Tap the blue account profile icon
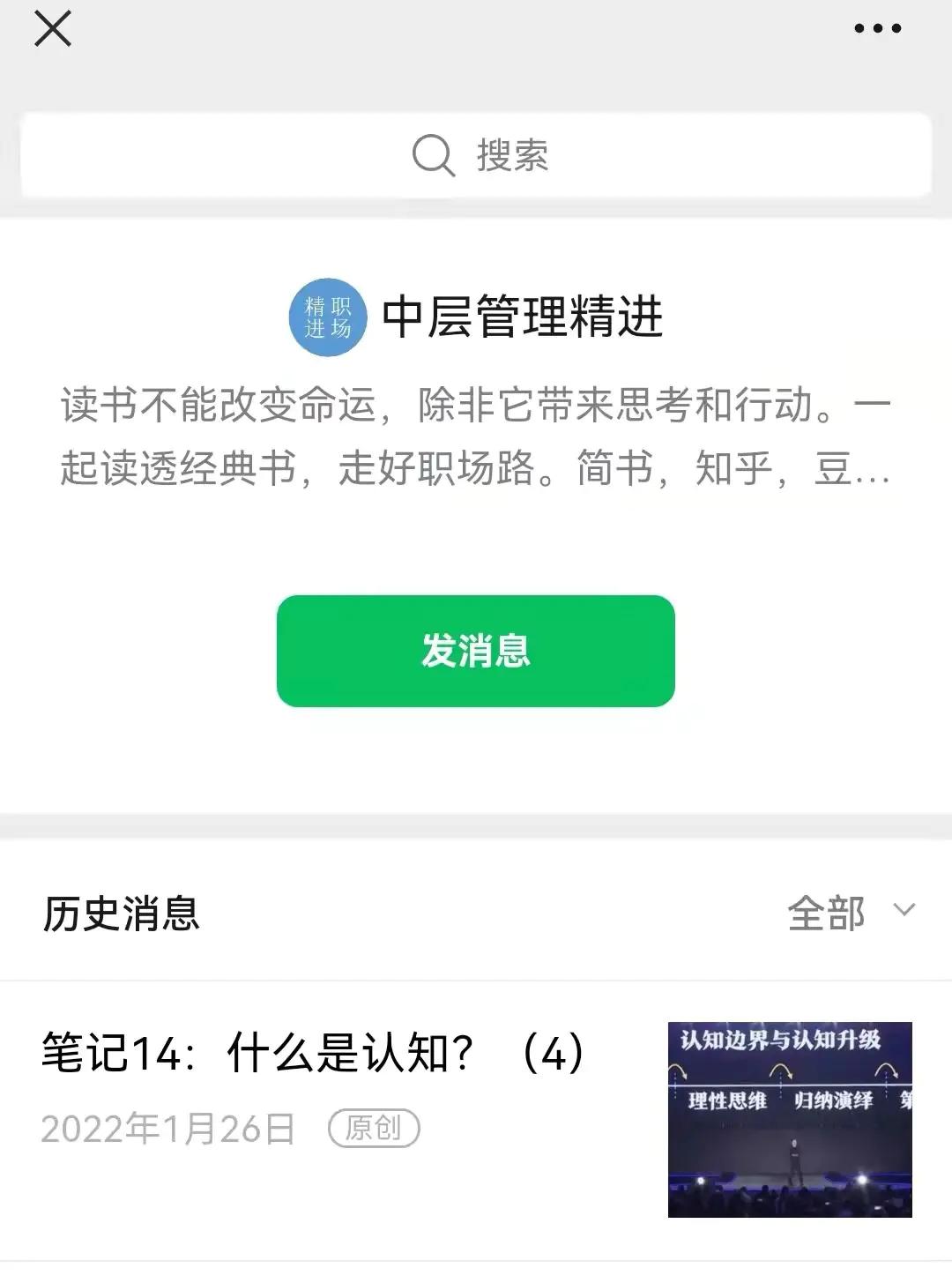 pos(327,319)
